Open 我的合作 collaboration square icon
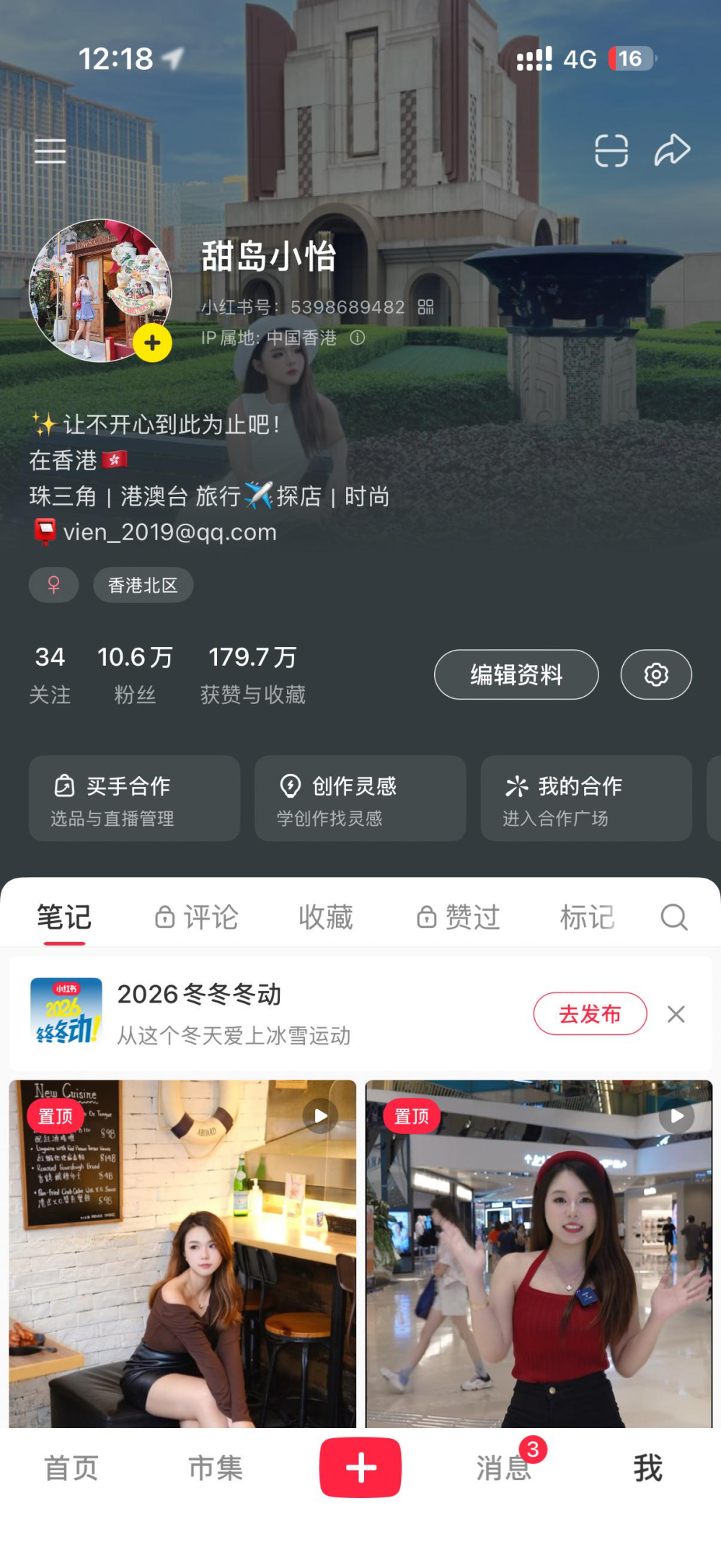Screen dimensions: 721x1568 point(516,786)
